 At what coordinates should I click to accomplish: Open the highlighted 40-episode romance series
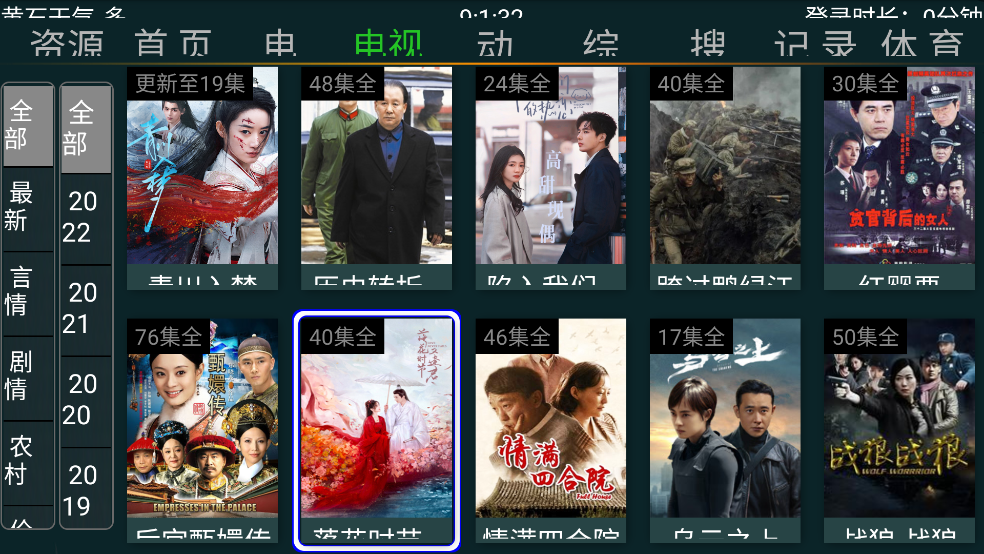coord(376,428)
